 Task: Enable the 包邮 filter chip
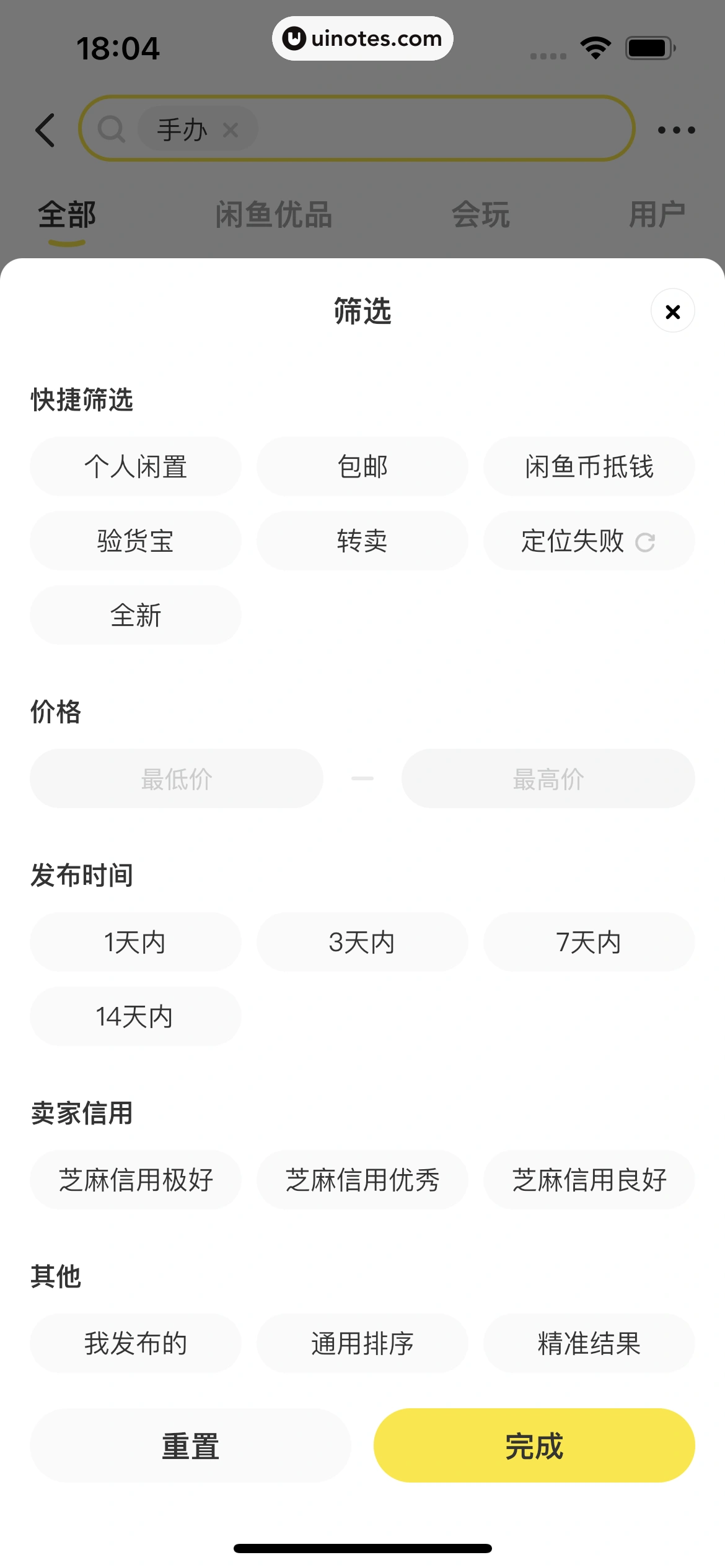point(362,466)
